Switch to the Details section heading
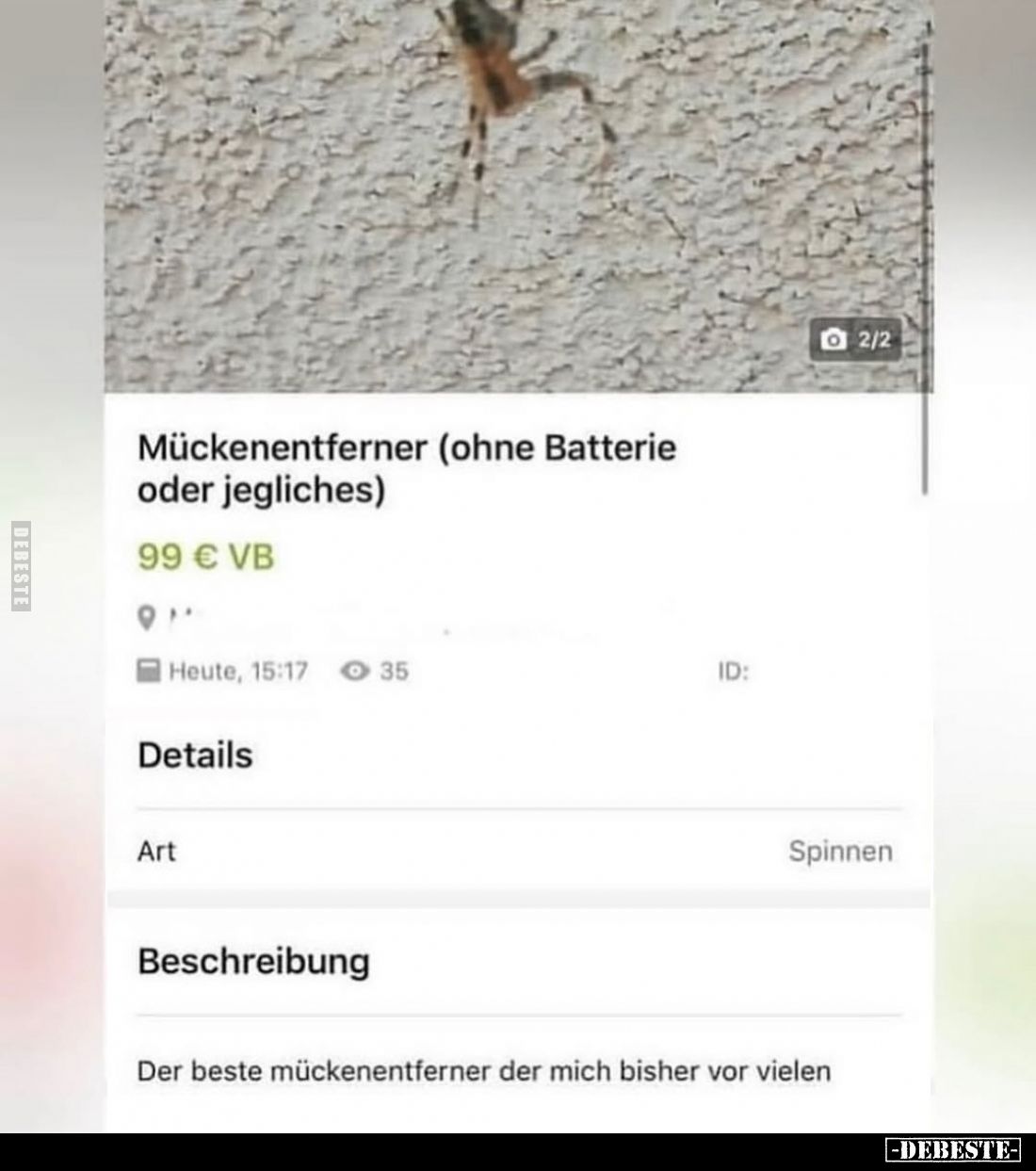The width and height of the screenshot is (1036, 1171). pyautogui.click(x=195, y=754)
